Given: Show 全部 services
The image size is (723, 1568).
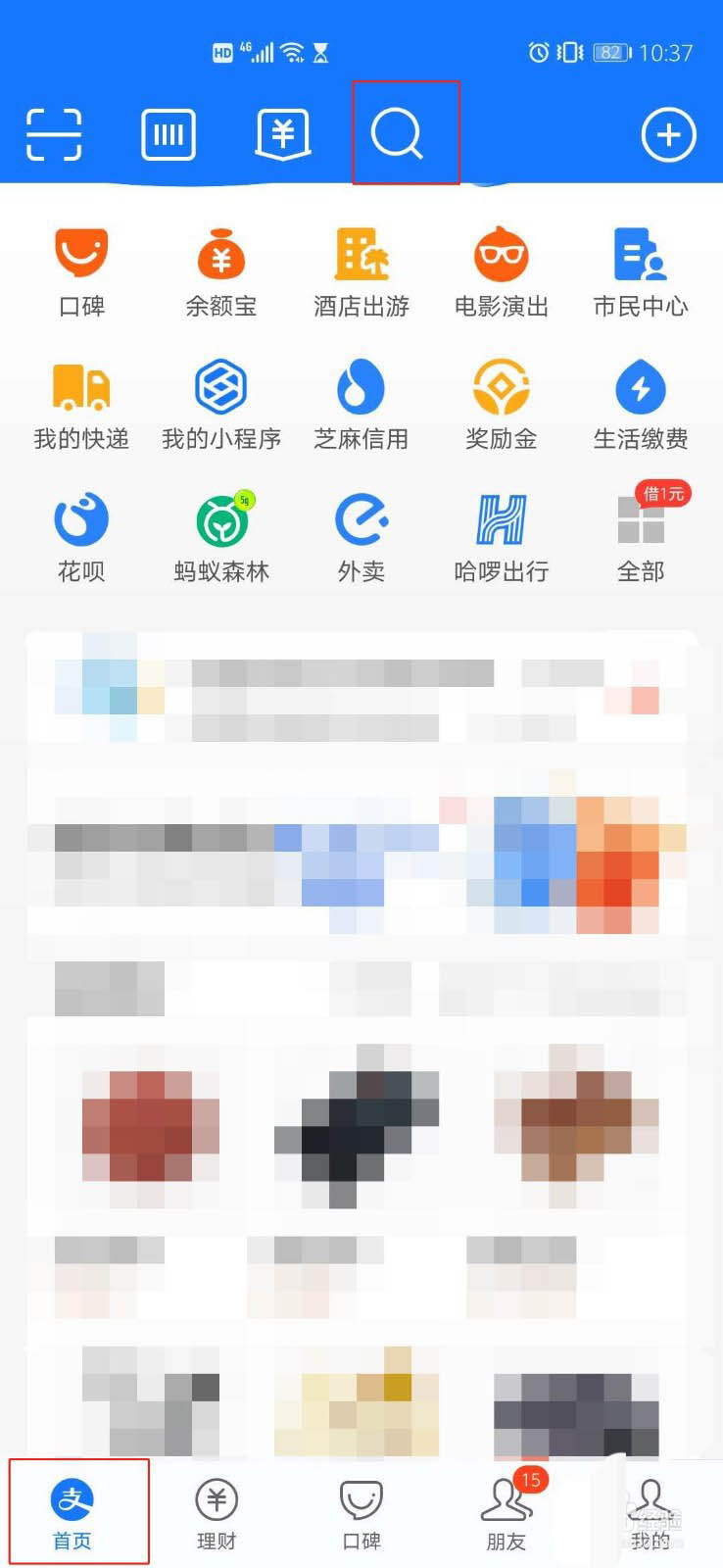Looking at the screenshot, I should click(x=641, y=536).
